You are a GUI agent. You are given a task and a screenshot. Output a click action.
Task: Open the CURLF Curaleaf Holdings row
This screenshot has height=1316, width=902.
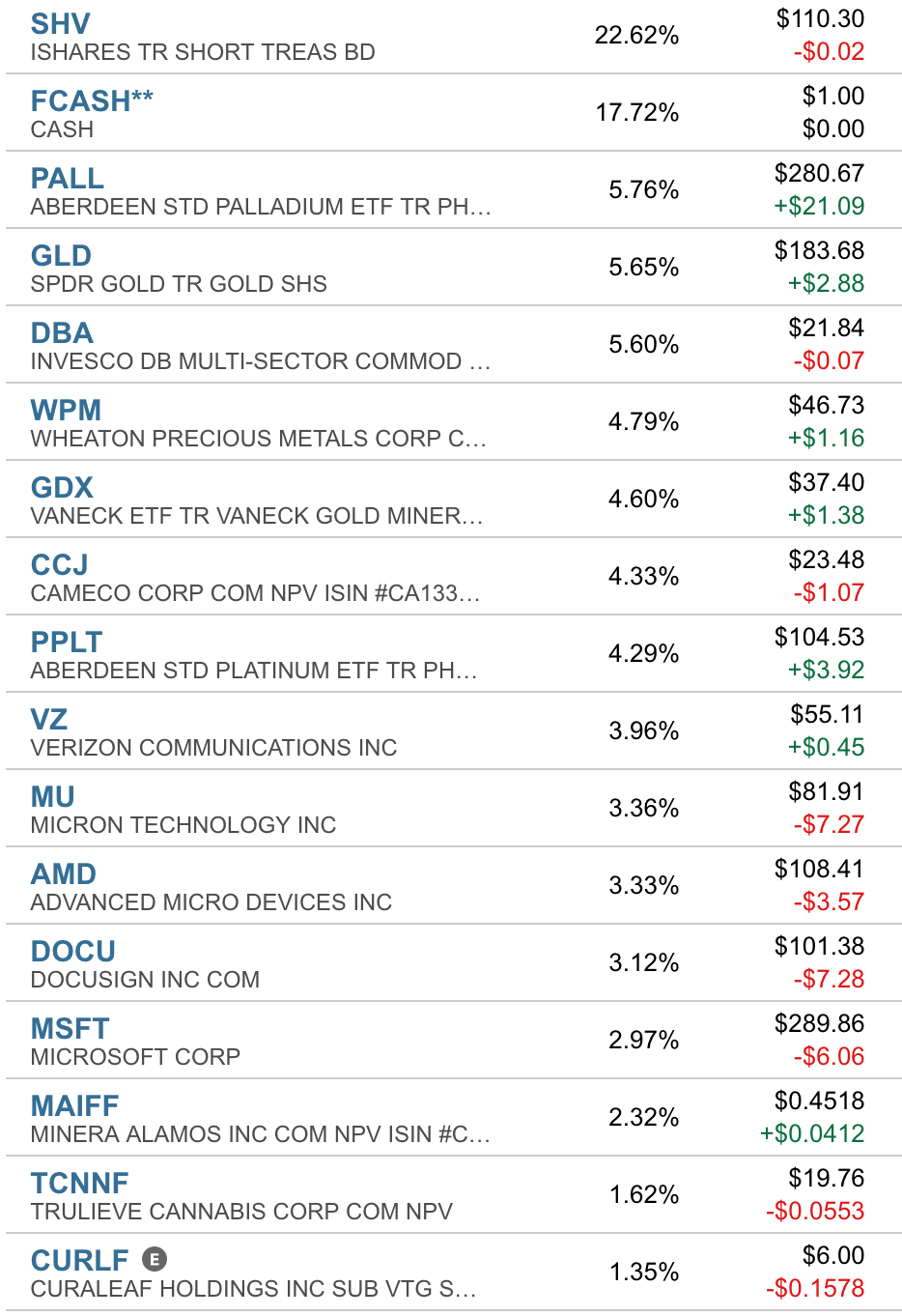[x=451, y=1272]
